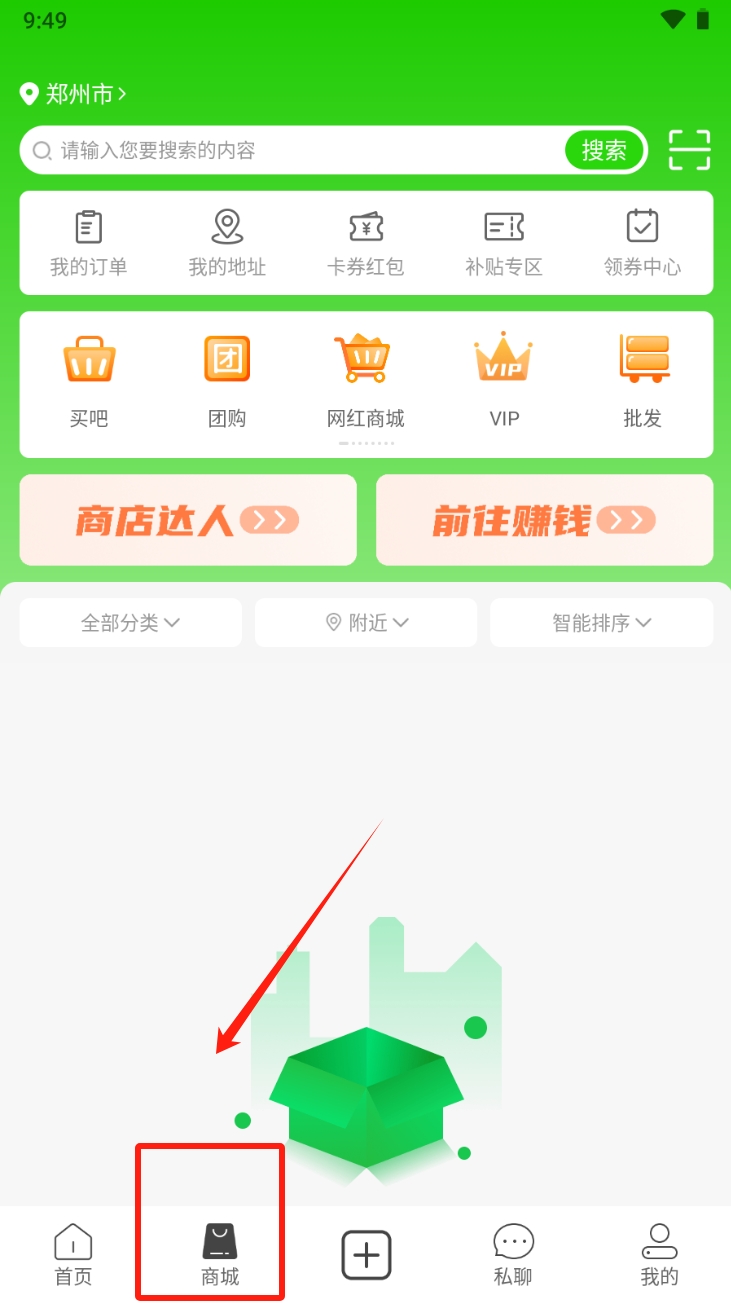This screenshot has width=731, height=1303.
Task: Tap the 商店达人 banner
Action: click(x=188, y=520)
